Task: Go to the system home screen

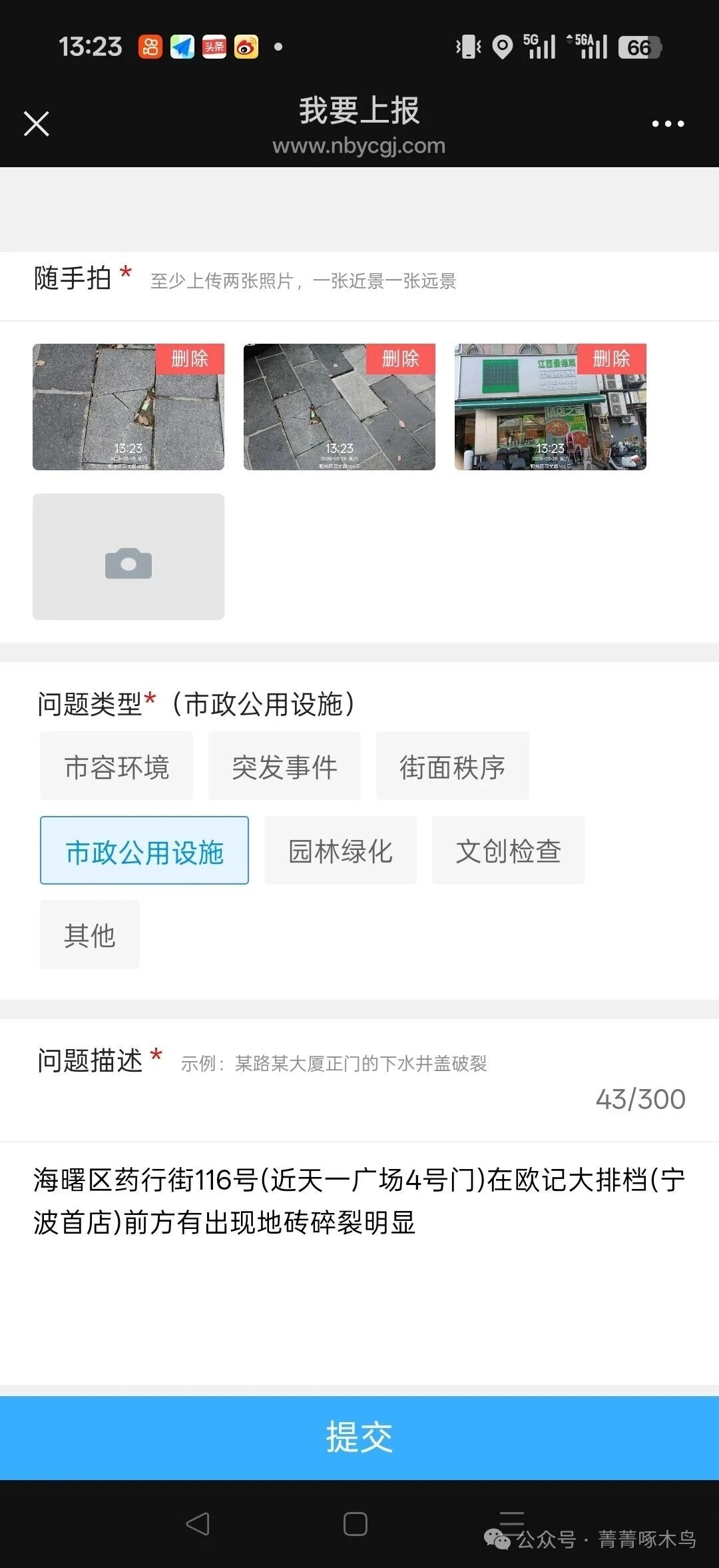Action: tap(355, 1524)
